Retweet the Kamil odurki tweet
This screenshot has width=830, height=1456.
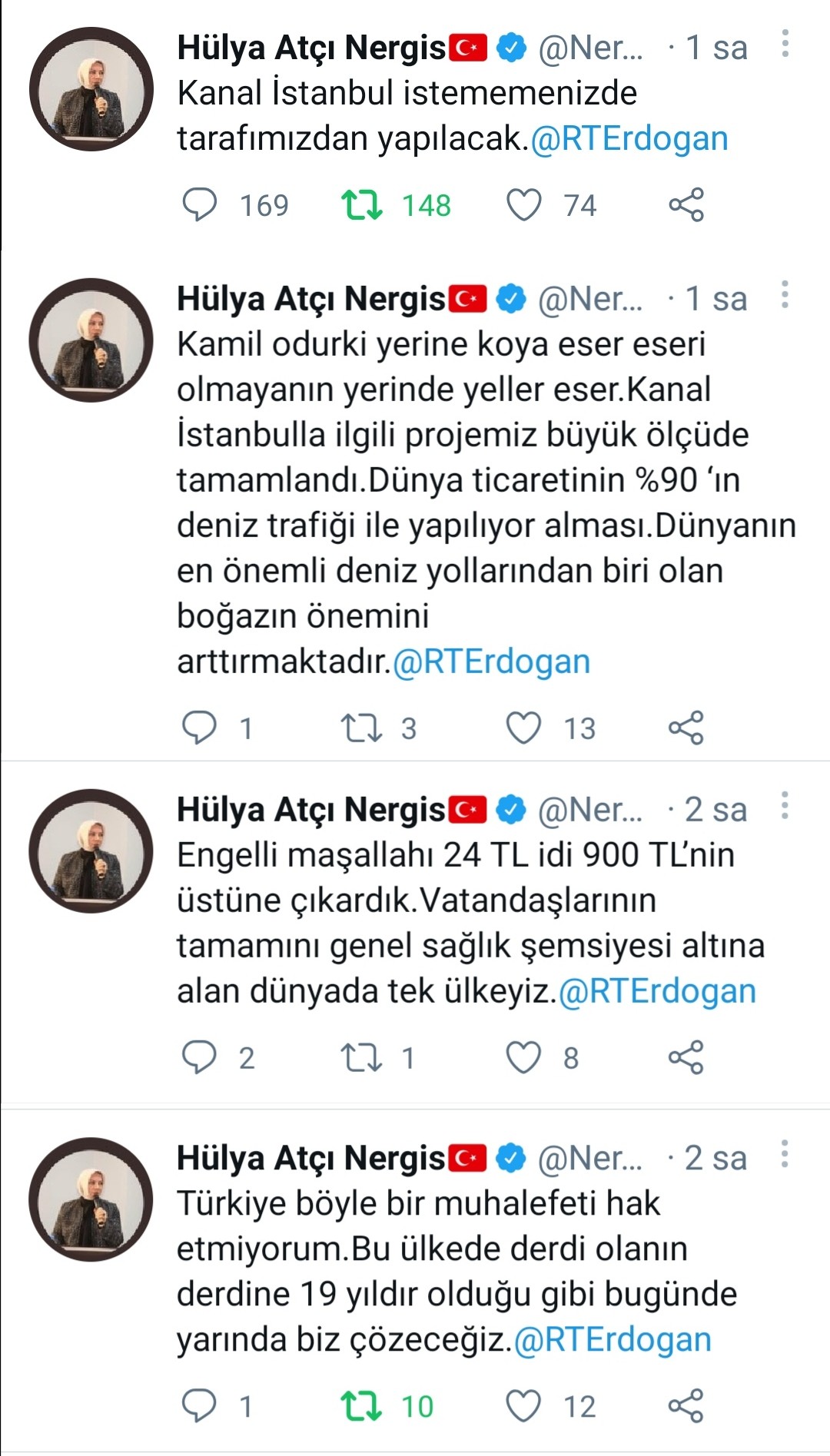pyautogui.click(x=362, y=728)
